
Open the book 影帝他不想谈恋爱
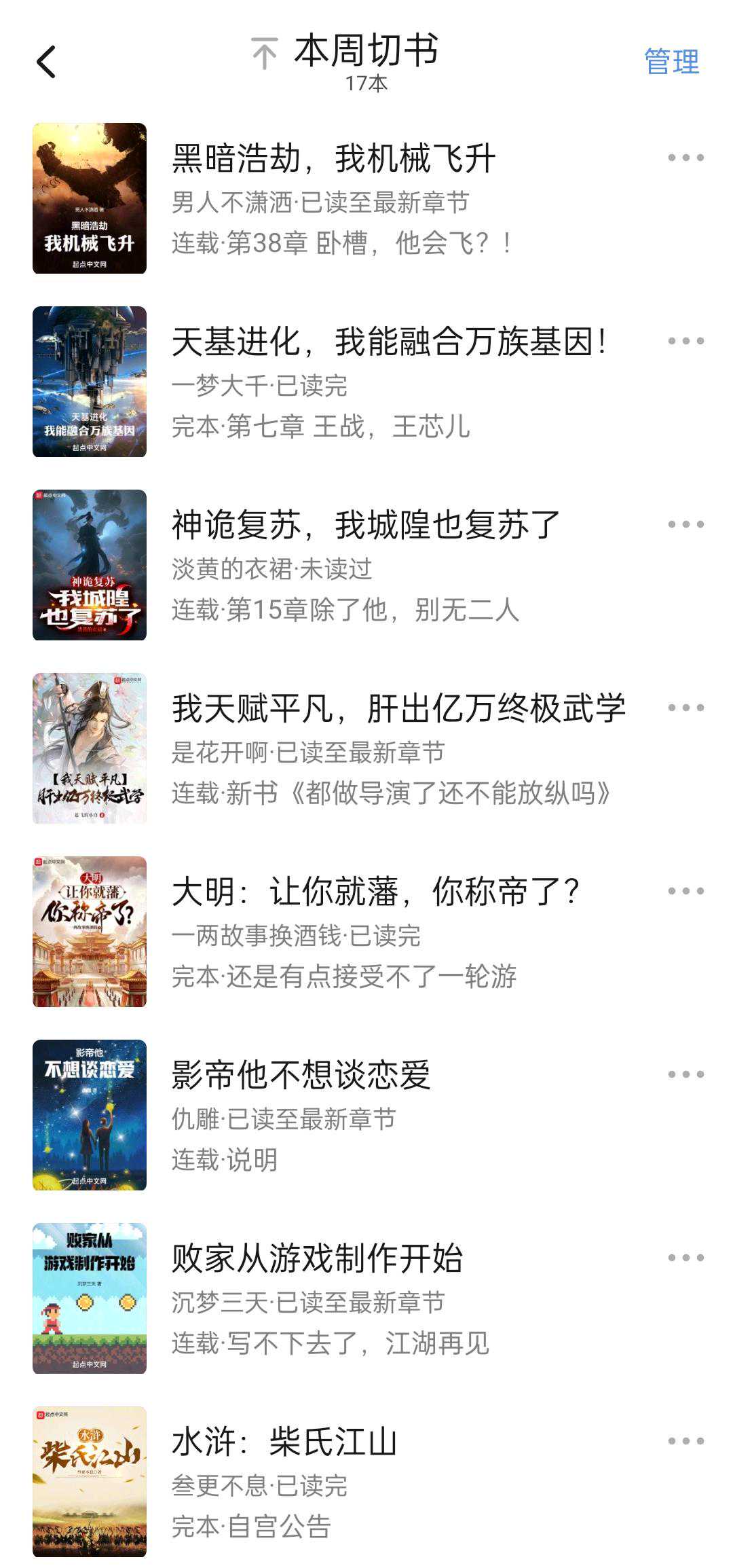(x=301, y=1076)
